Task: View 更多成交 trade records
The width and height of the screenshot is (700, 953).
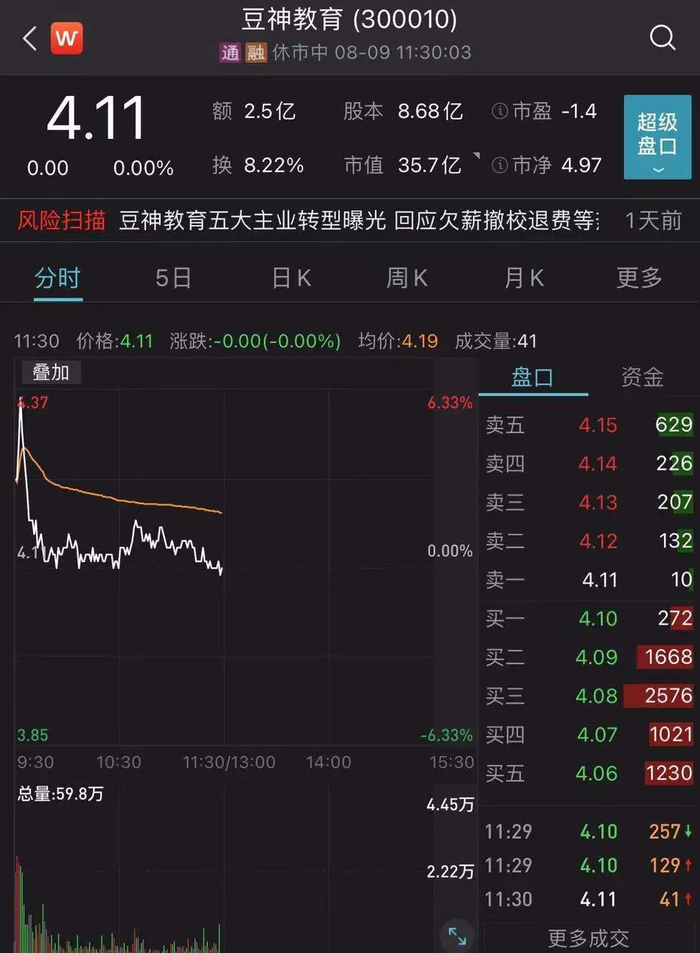Action: [589, 938]
